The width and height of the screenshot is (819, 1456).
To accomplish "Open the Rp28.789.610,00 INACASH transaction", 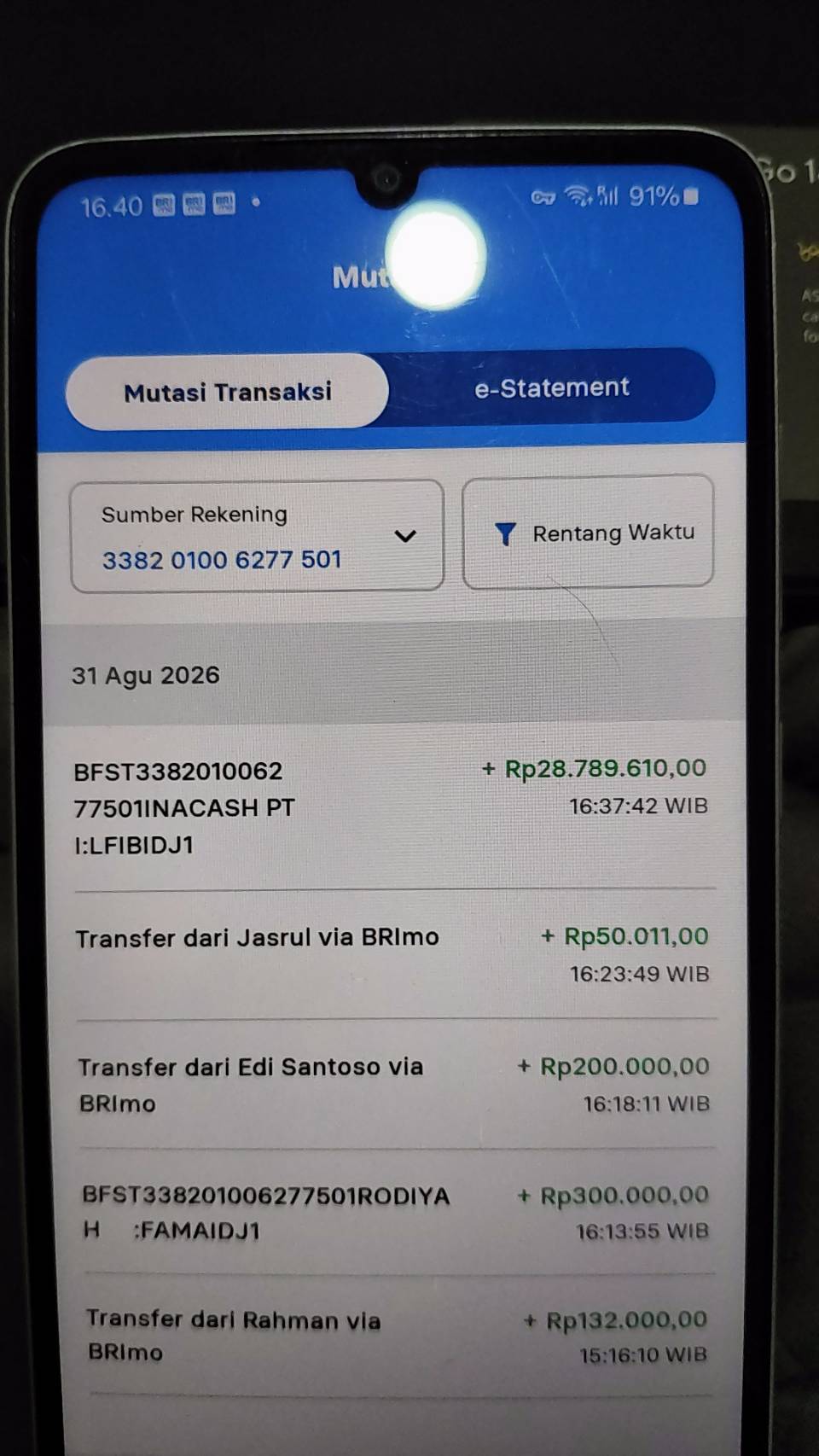I will 392,807.
